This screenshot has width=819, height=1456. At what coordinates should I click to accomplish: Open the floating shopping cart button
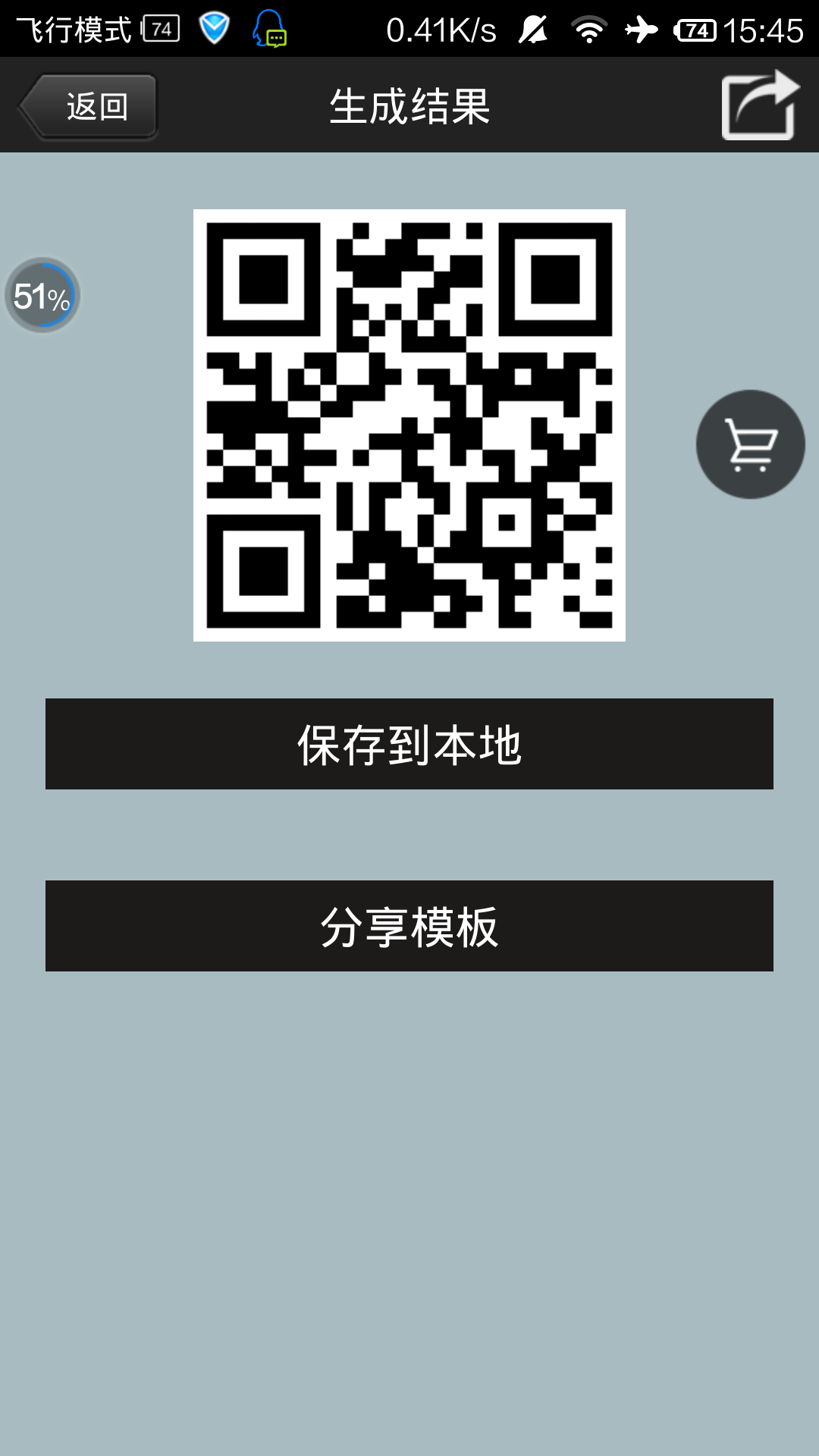point(750,444)
